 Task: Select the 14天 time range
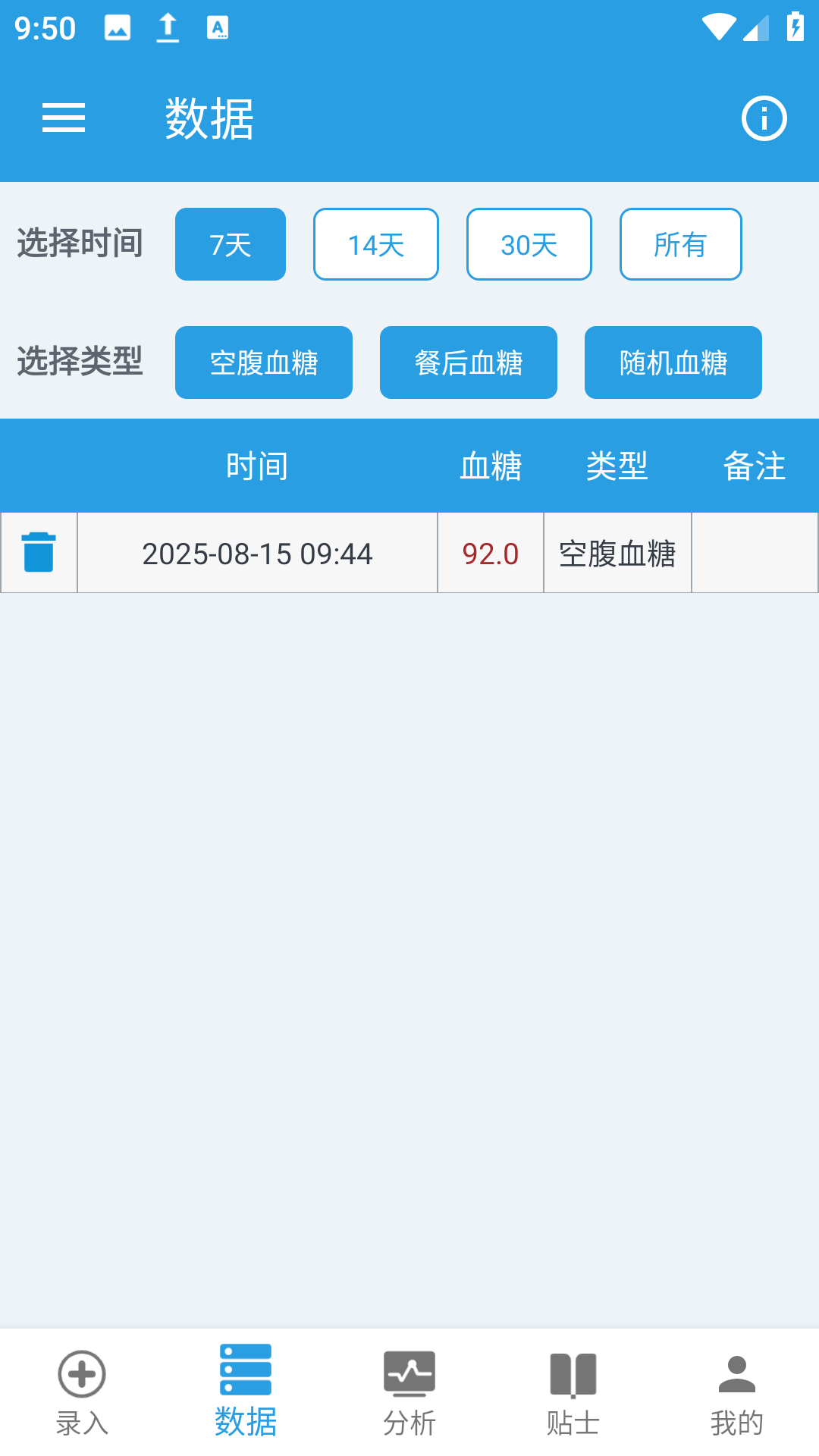375,243
